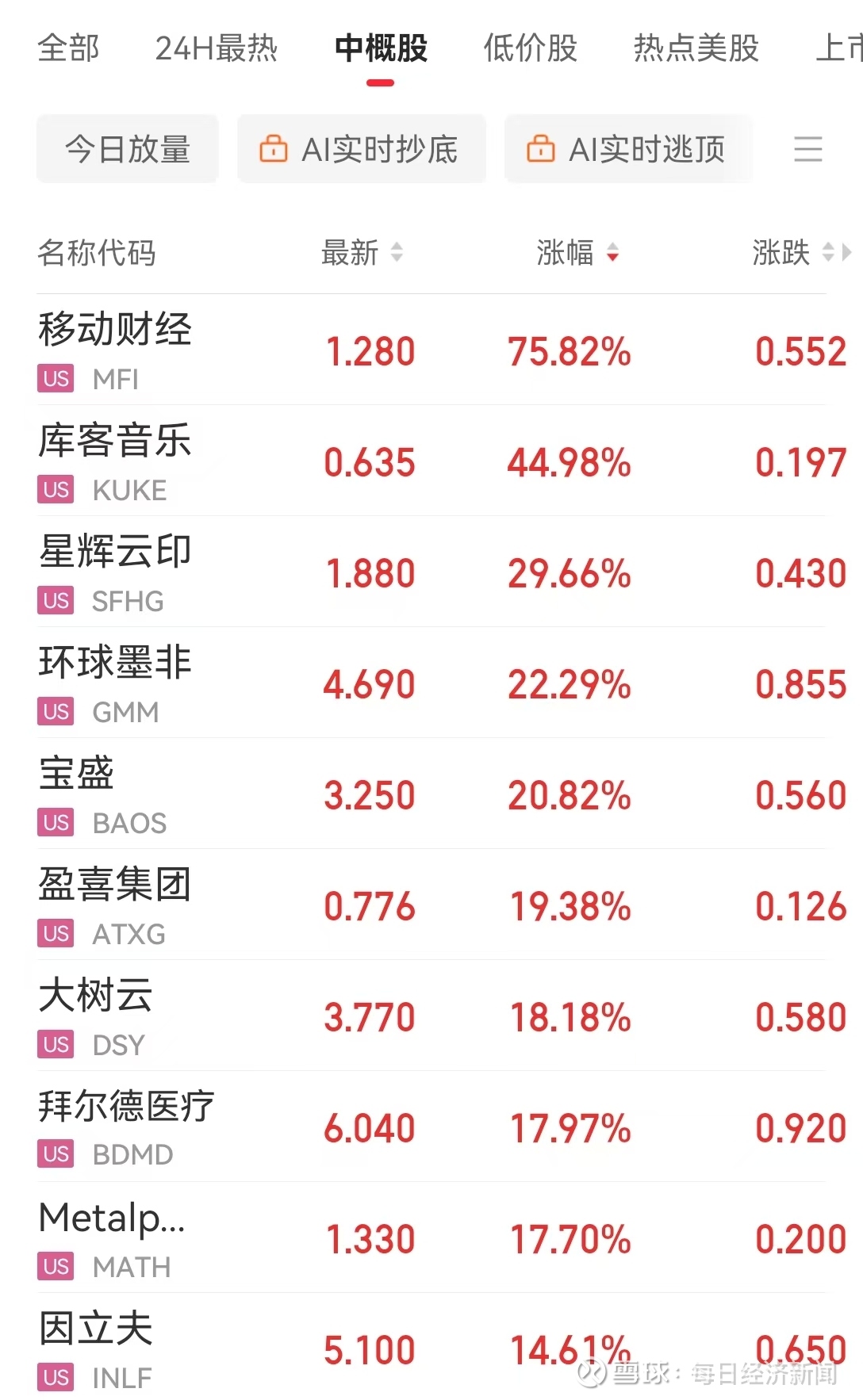Open 拜尔德医疗 BDMD stock
The height and width of the screenshot is (1400, 863).
[431, 1127]
